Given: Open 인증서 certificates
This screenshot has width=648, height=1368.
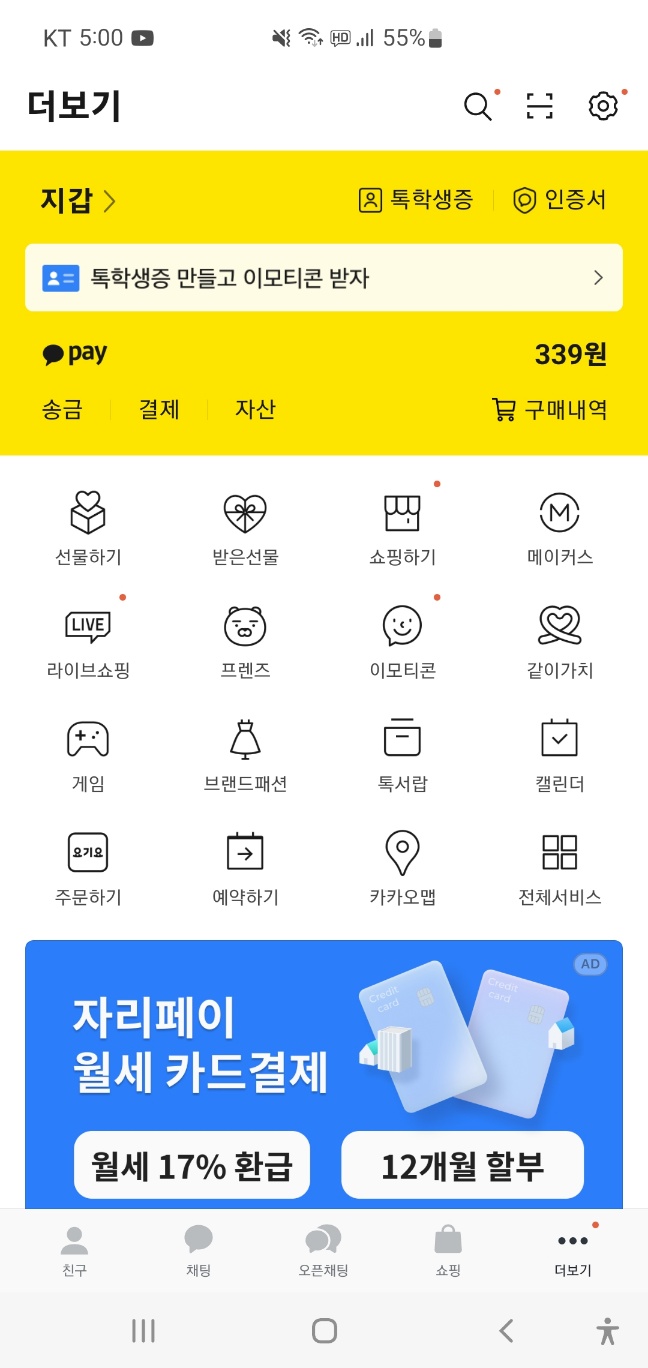Looking at the screenshot, I should 560,200.
